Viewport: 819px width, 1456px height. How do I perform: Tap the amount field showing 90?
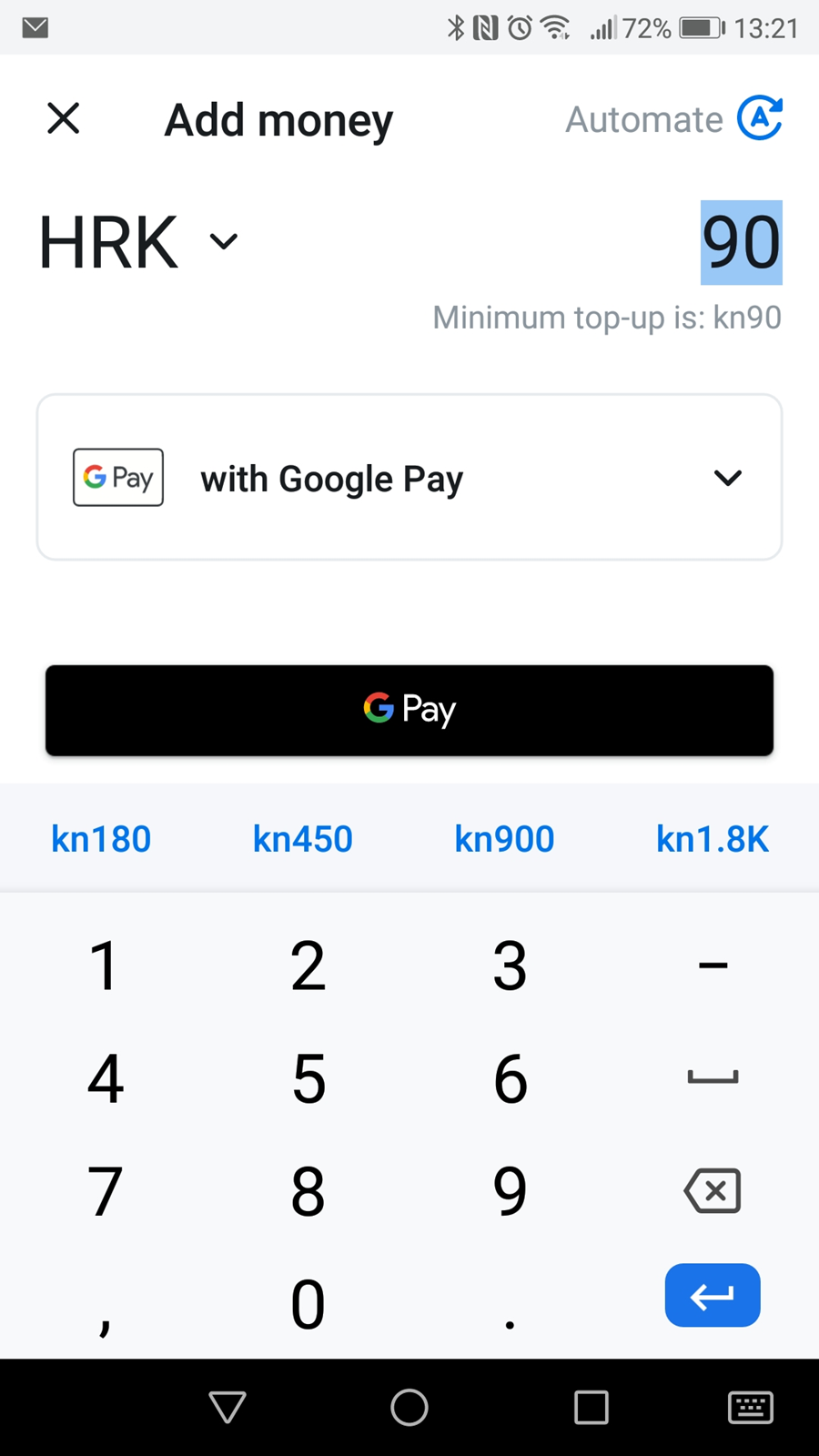tap(741, 243)
